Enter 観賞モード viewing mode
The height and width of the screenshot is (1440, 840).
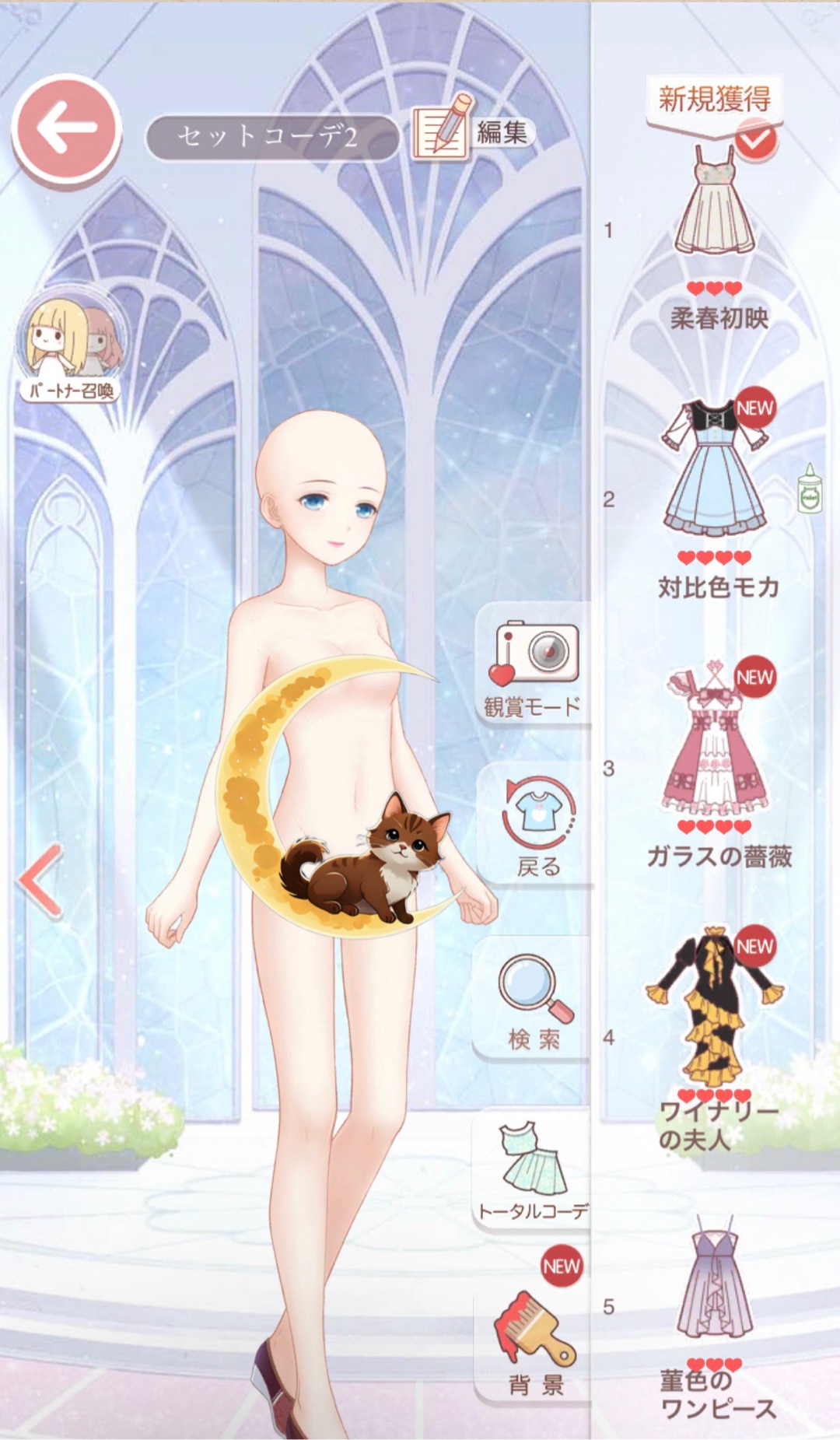point(534,665)
